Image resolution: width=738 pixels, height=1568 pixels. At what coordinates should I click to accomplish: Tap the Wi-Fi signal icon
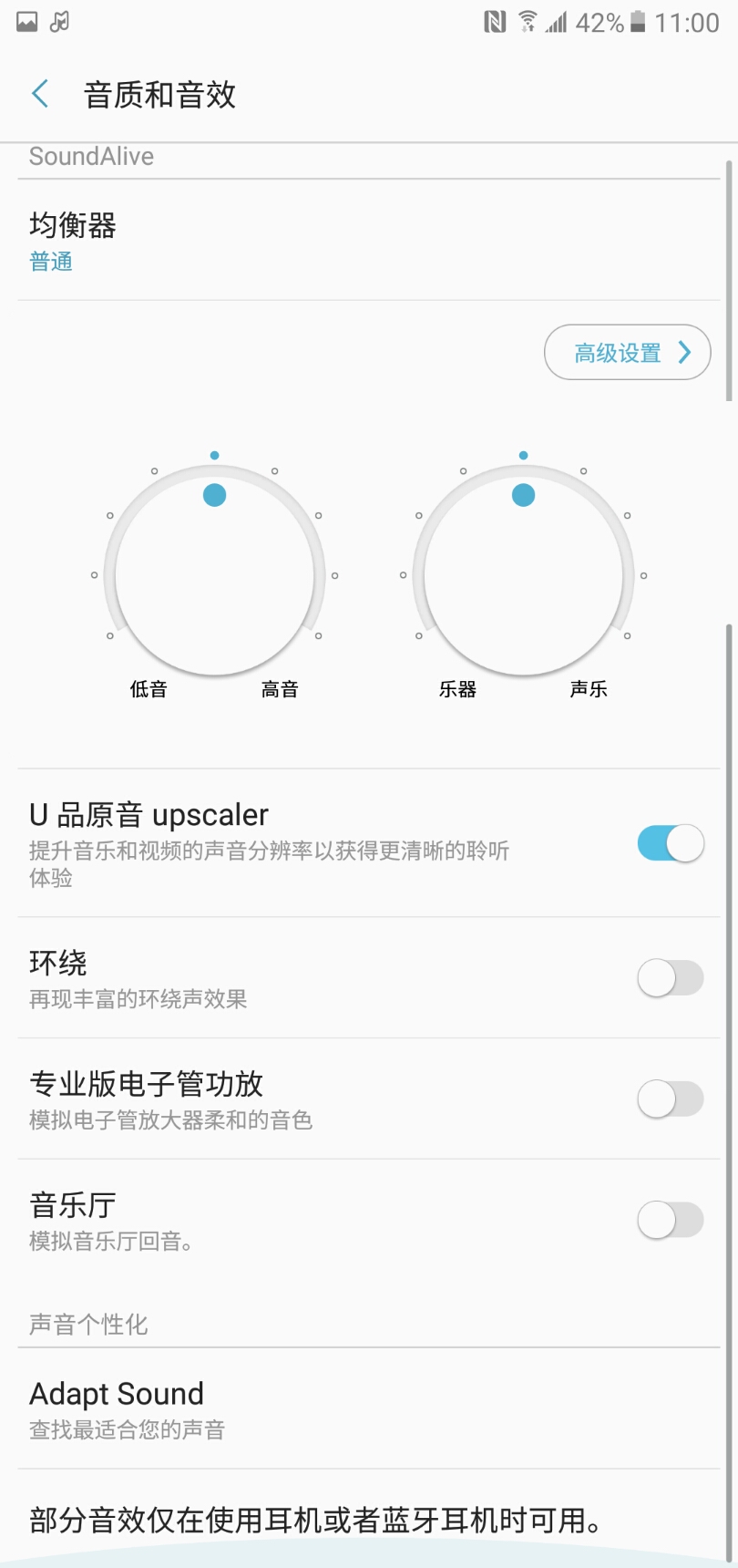[527, 21]
